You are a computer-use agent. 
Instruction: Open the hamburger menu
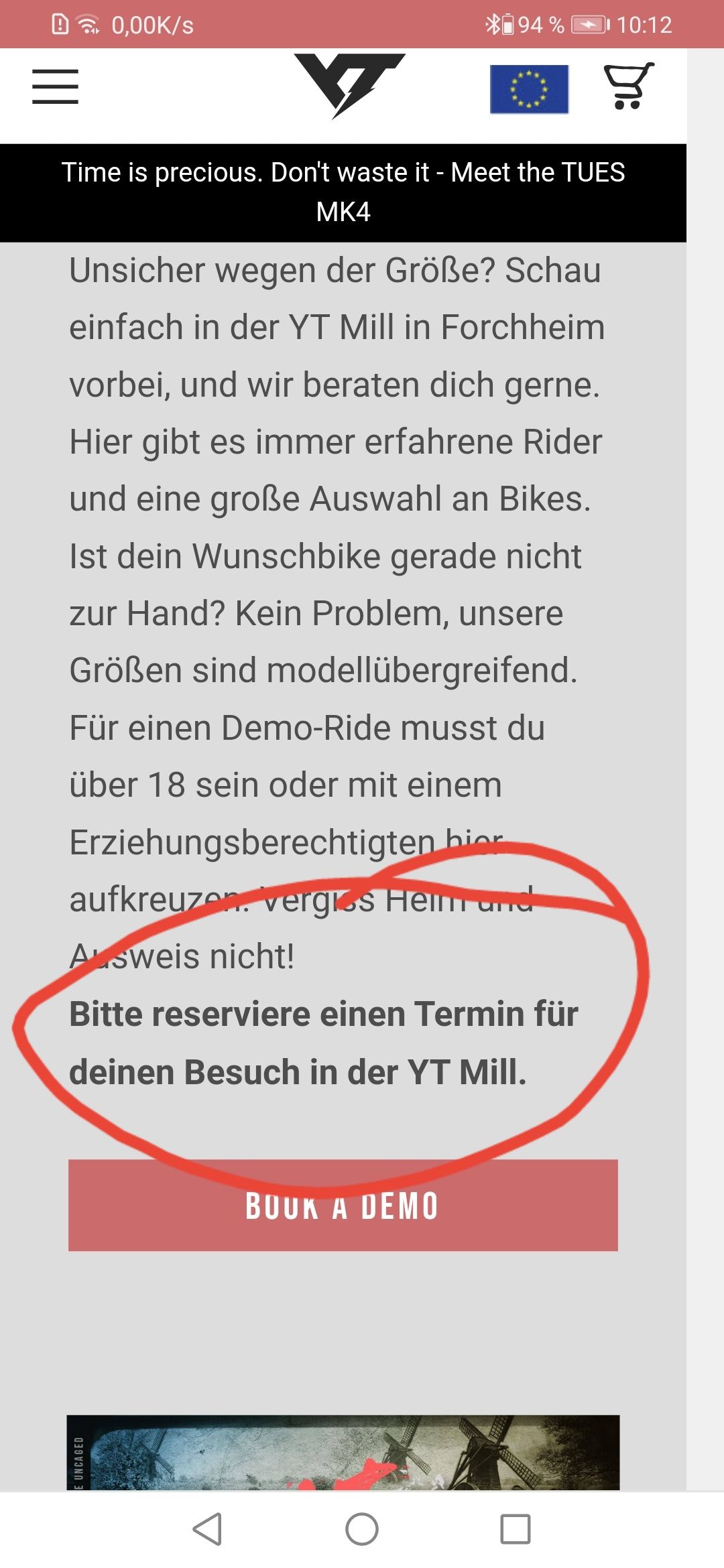click(55, 87)
